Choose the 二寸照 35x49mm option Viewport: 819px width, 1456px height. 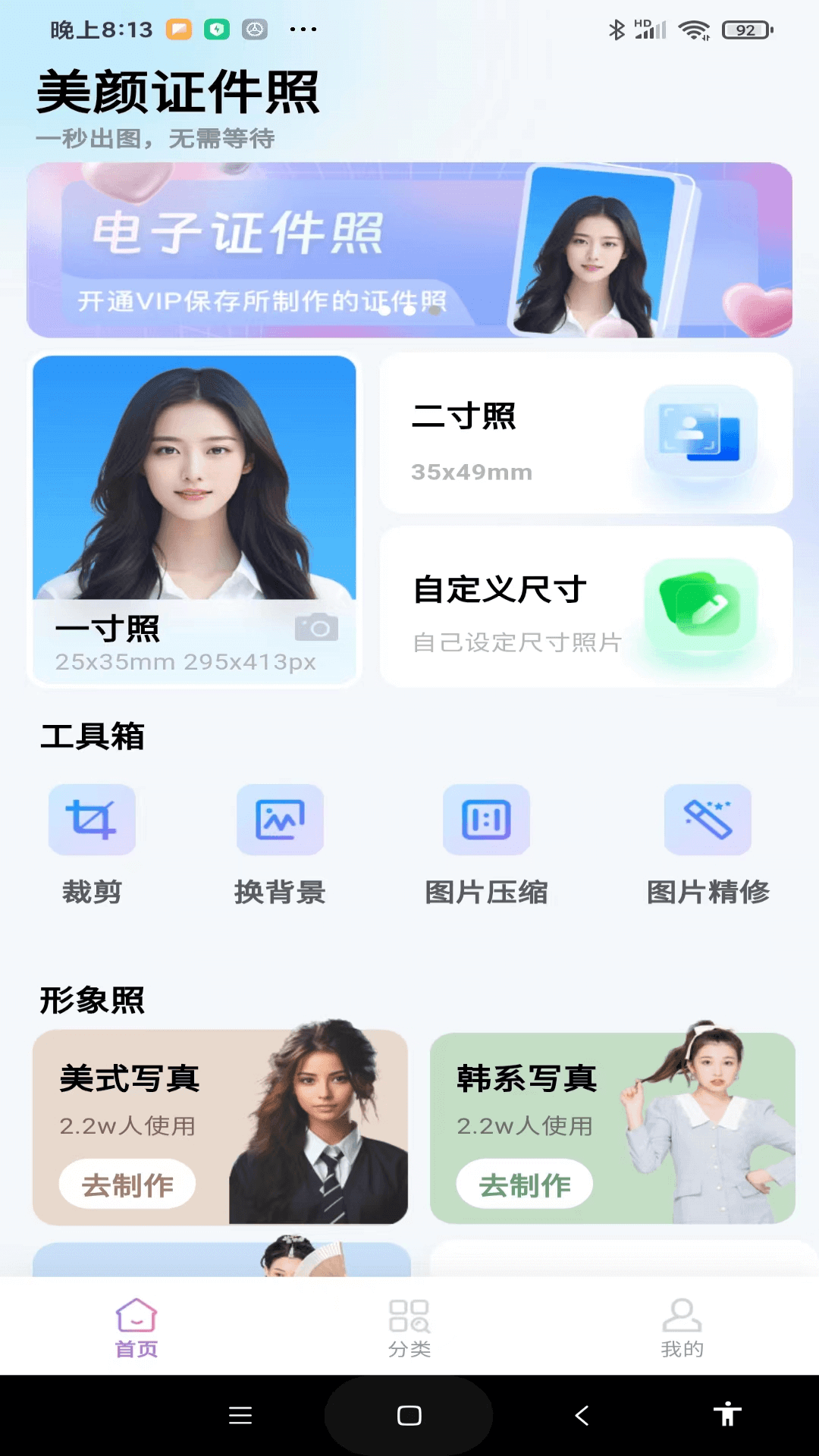pyautogui.click(x=585, y=434)
